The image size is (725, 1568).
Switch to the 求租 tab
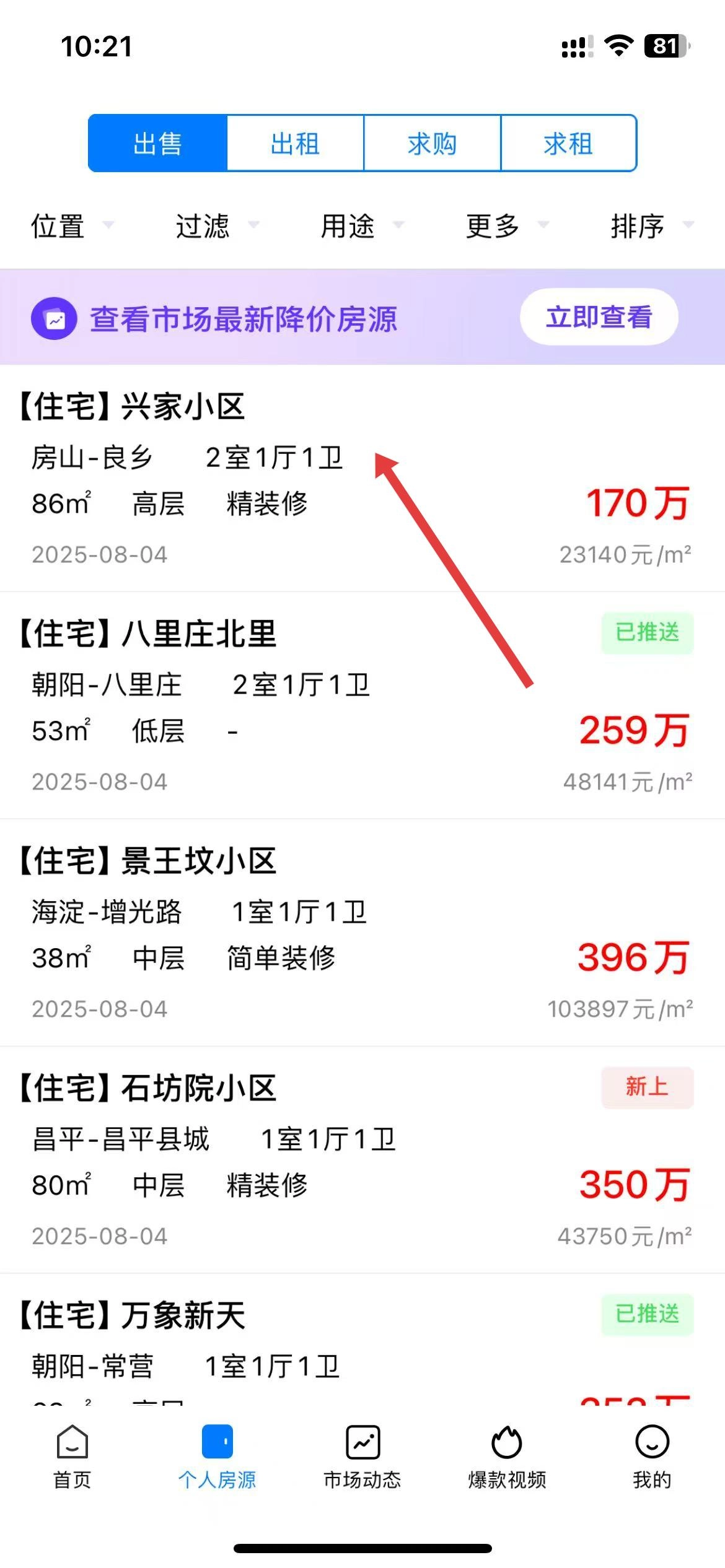[568, 144]
